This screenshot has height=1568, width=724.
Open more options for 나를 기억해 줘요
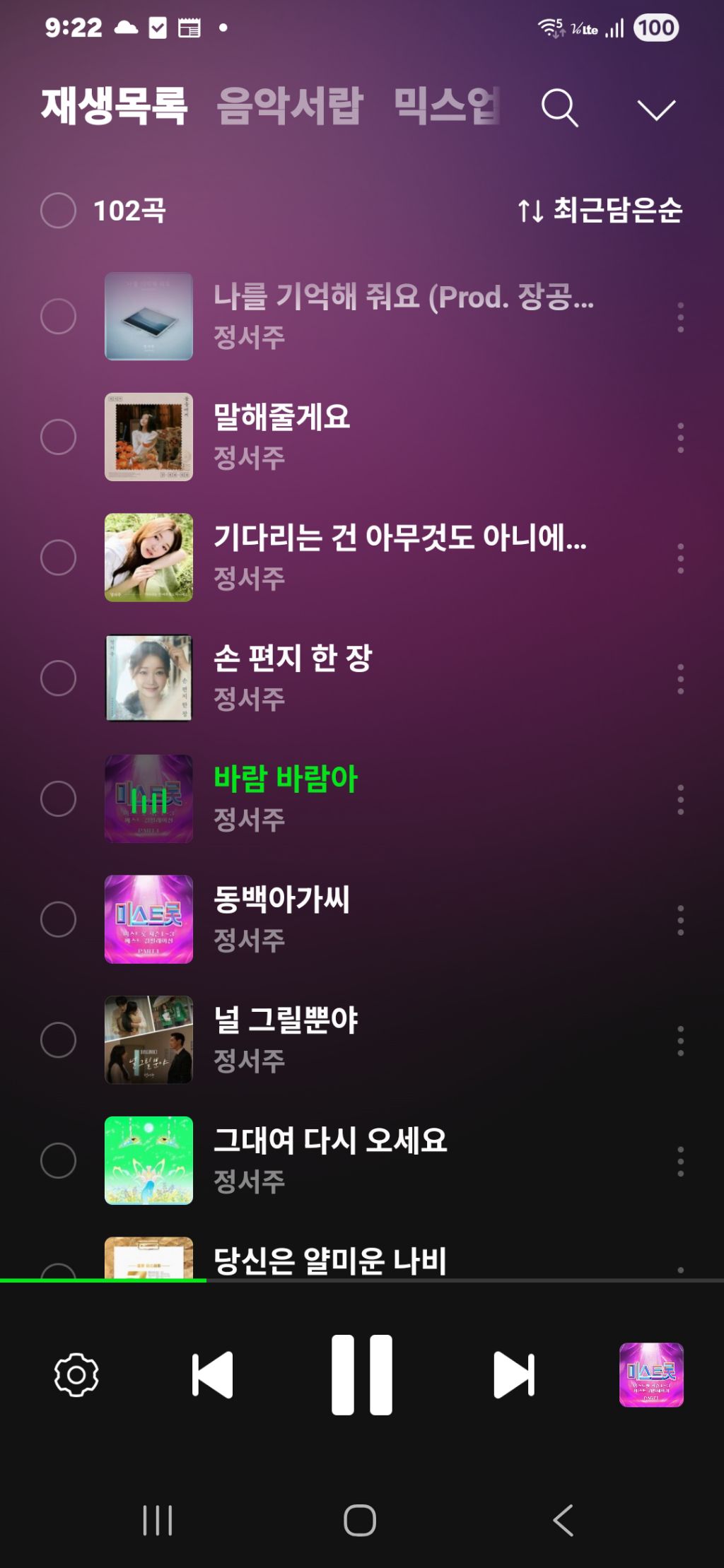click(680, 317)
